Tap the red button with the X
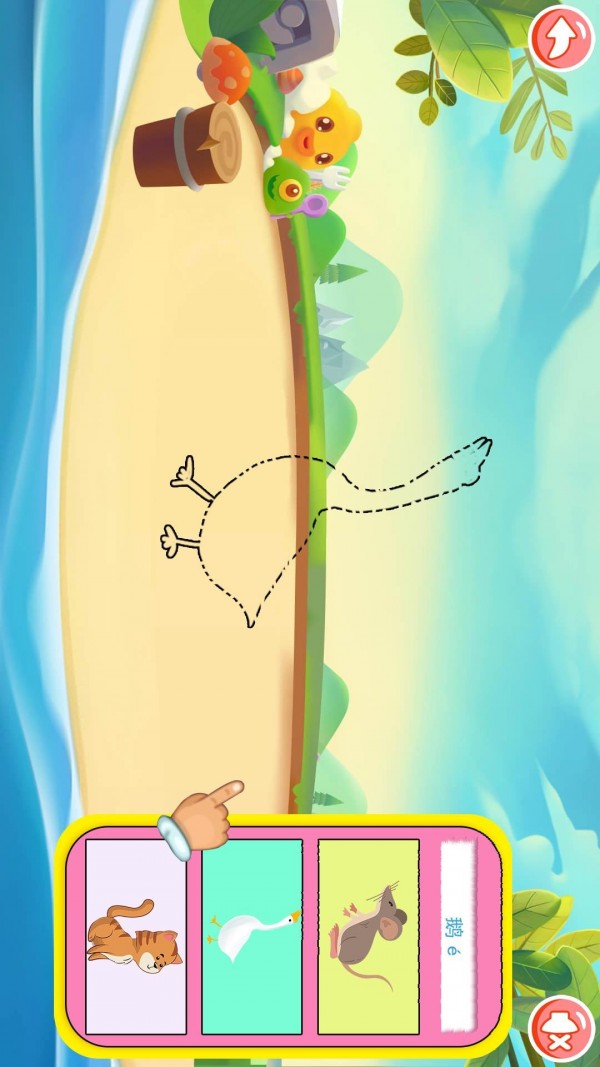Viewport: 600px width, 1067px height. [561, 1030]
